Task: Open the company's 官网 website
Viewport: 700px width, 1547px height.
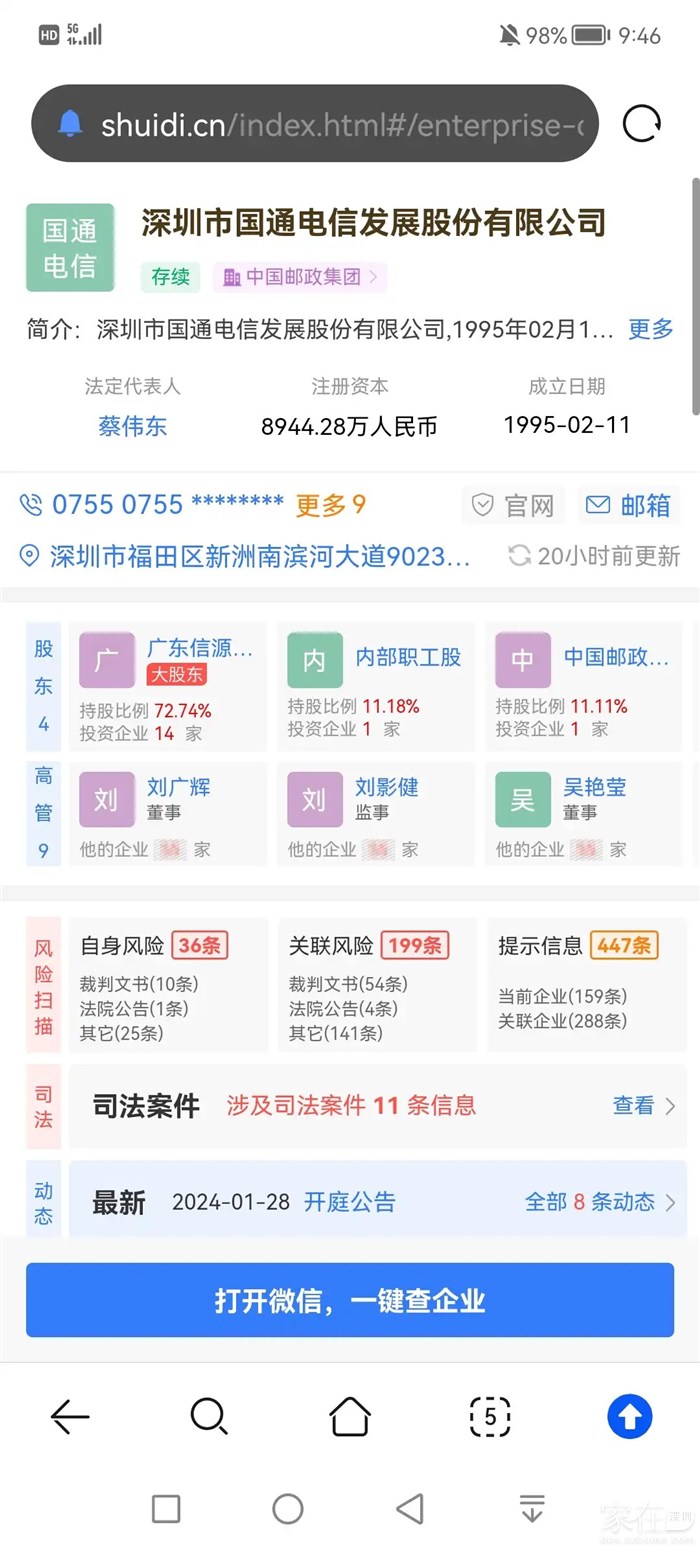Action: click(x=514, y=505)
